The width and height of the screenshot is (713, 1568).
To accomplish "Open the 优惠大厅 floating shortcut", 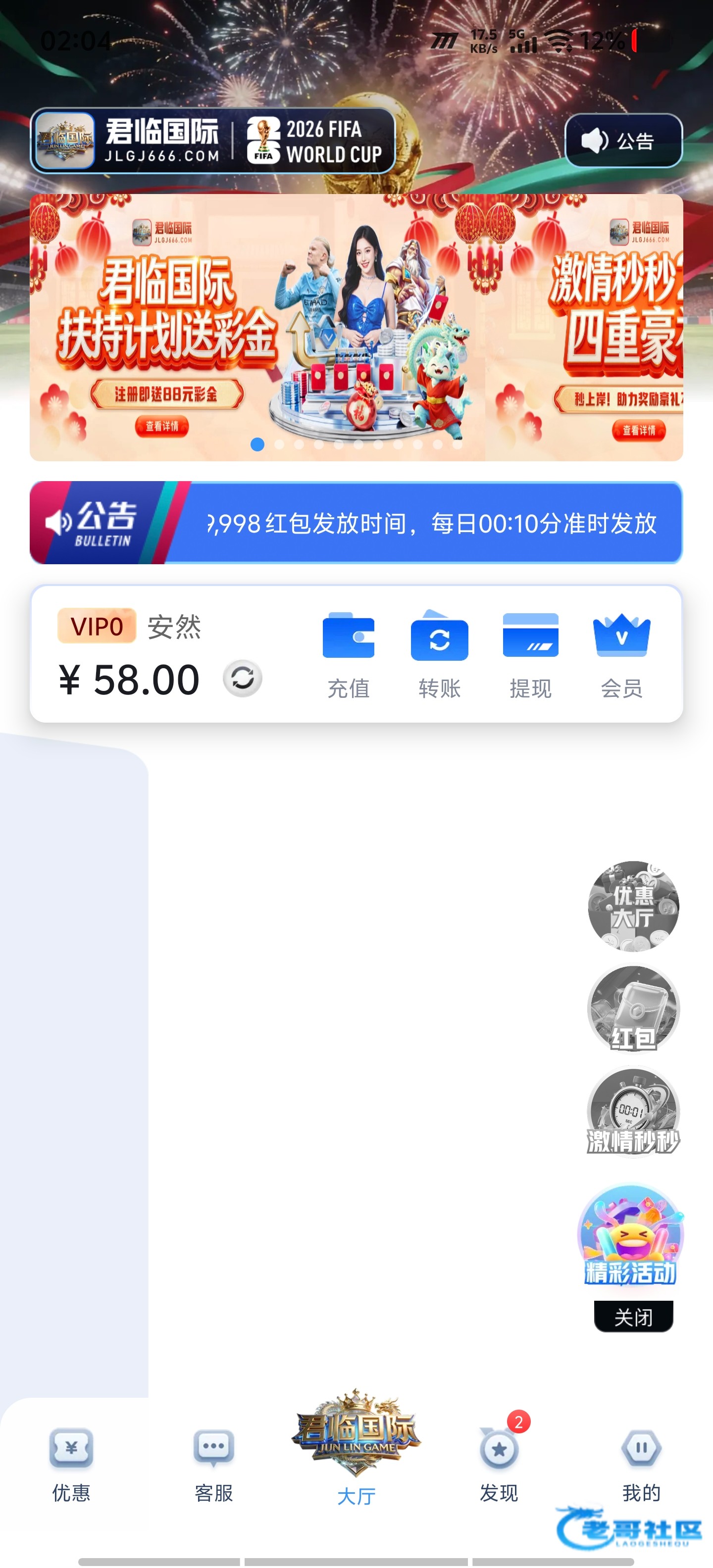I will [x=633, y=906].
